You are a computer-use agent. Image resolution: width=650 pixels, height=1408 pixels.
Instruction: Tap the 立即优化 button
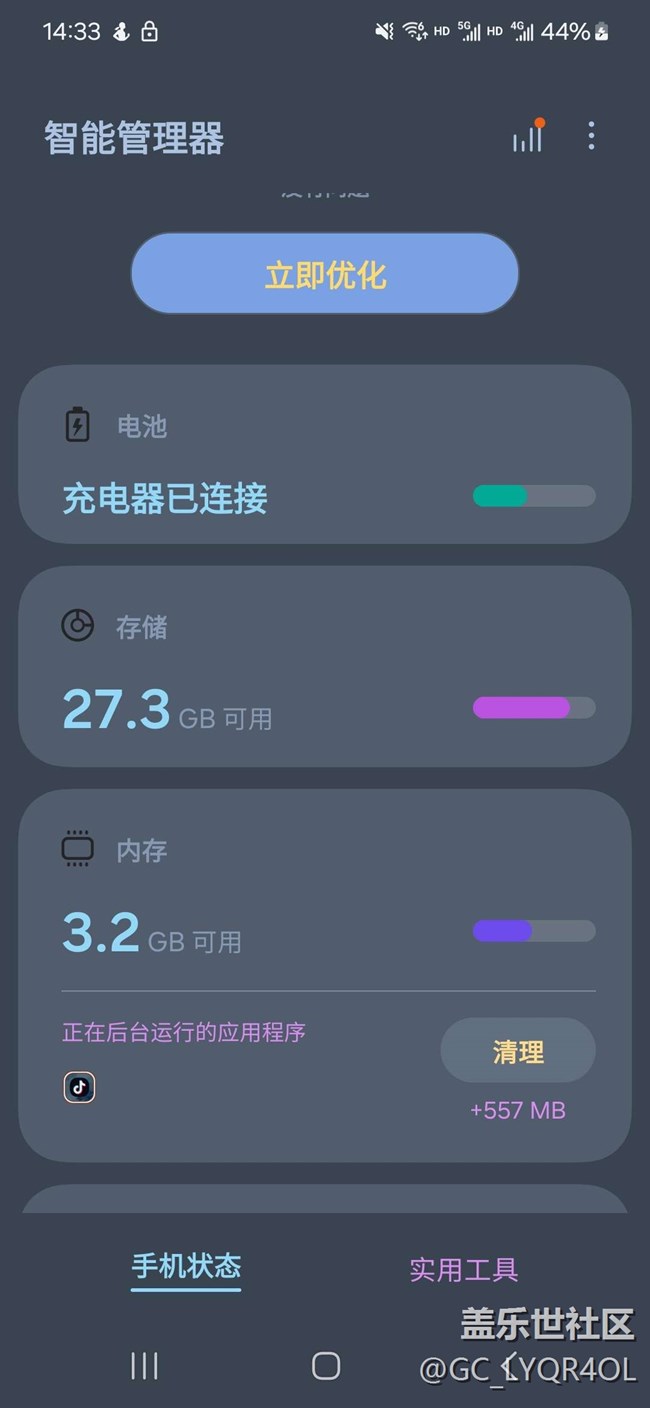point(325,274)
